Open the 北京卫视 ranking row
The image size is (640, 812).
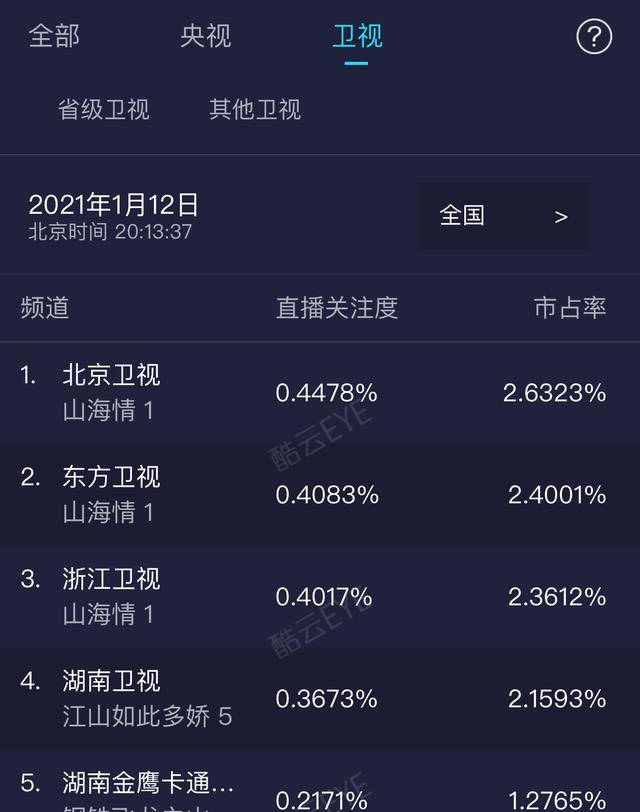(320, 393)
